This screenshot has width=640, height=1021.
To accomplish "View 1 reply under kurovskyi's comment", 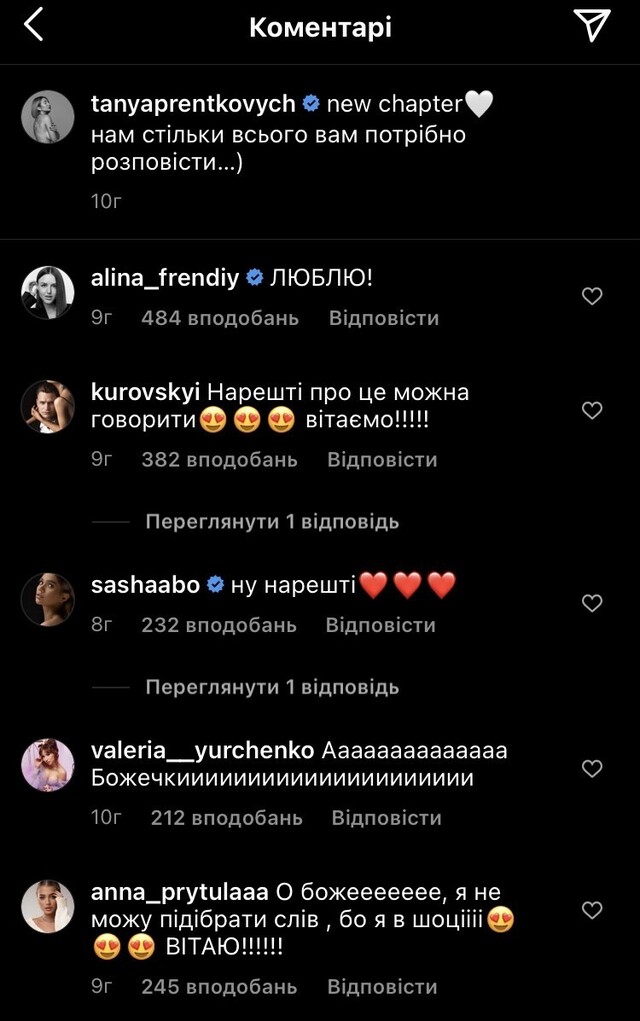I will (x=271, y=522).
